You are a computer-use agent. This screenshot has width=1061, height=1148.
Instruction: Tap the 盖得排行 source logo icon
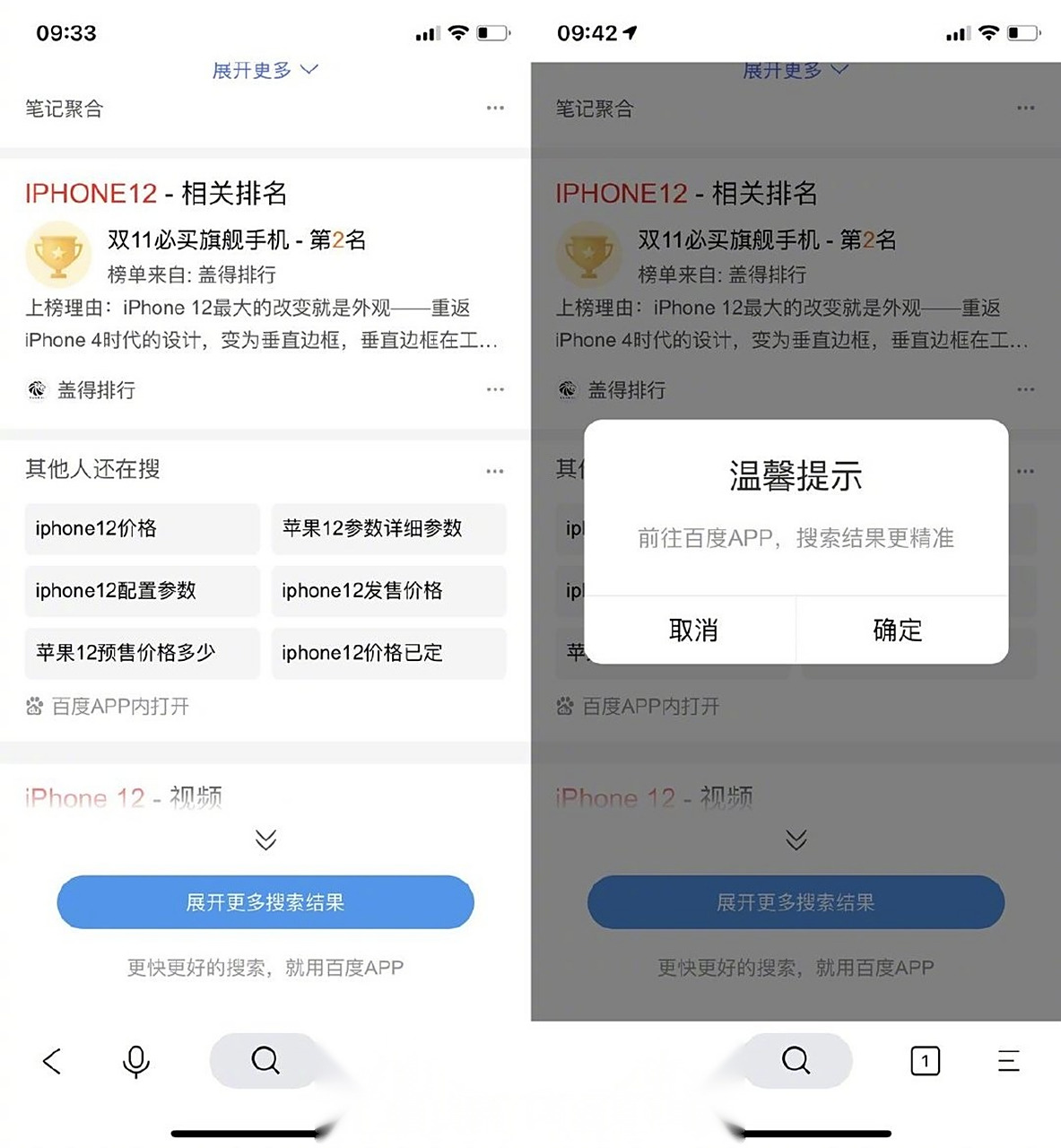pos(36,389)
